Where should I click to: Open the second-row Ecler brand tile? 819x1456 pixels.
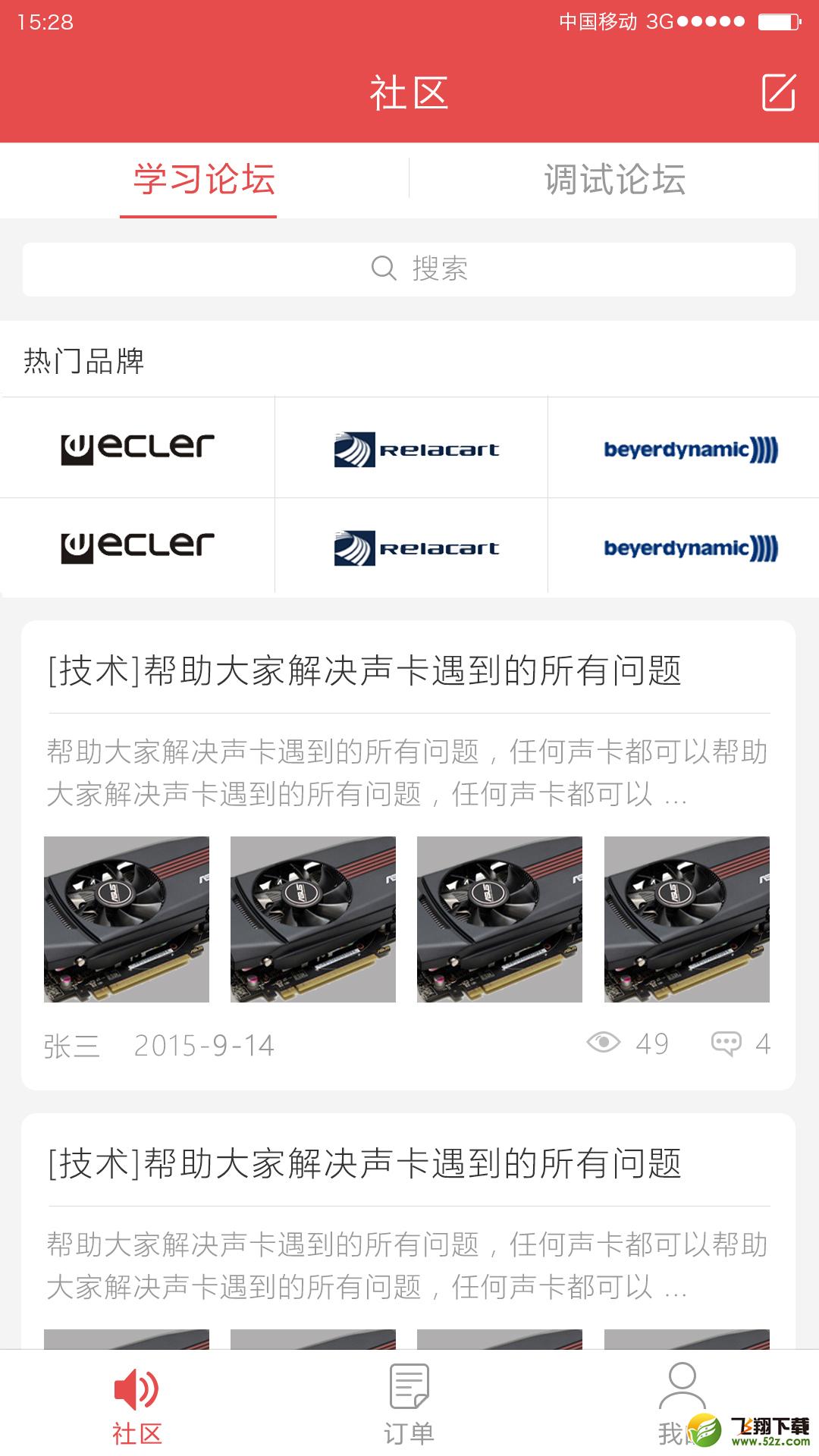click(137, 546)
